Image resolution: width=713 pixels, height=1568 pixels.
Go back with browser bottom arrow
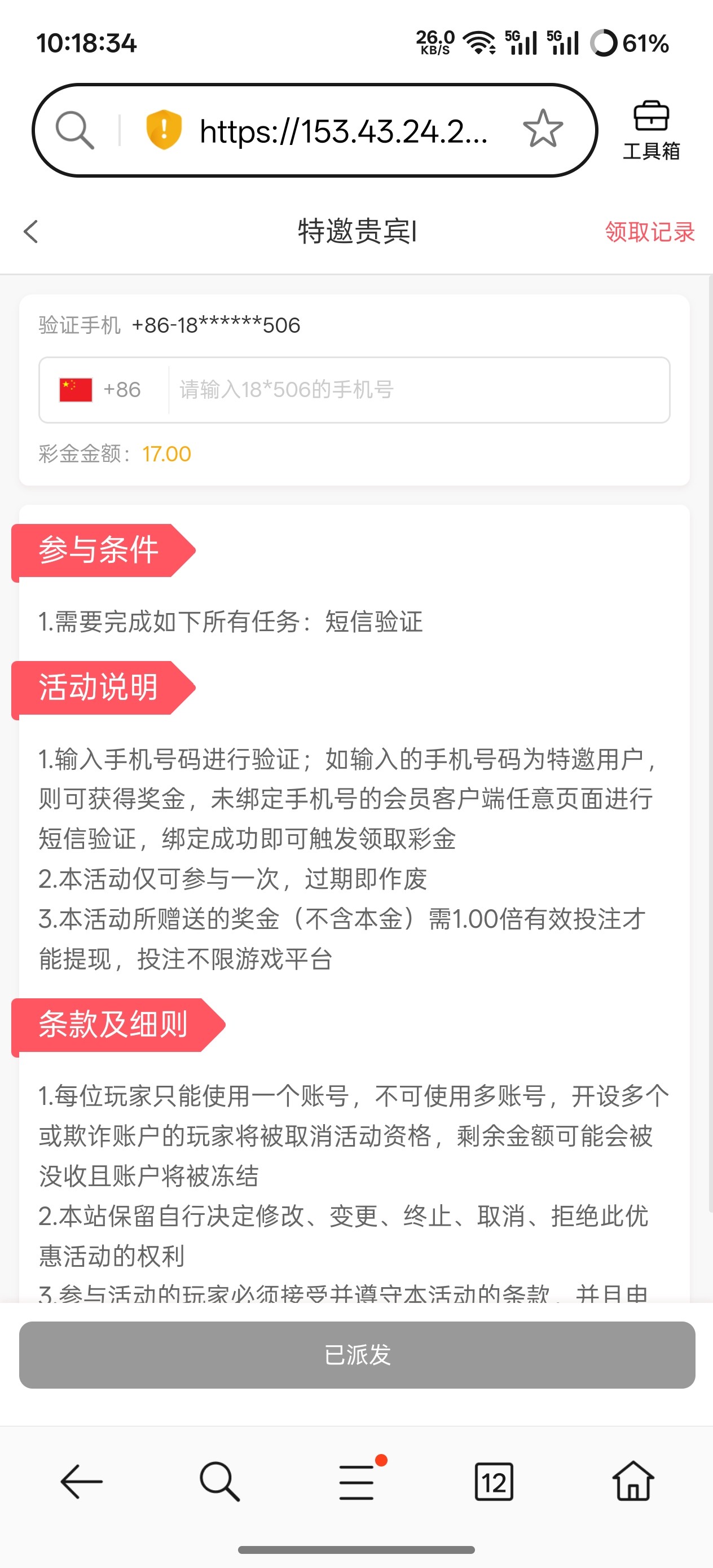point(81,1481)
